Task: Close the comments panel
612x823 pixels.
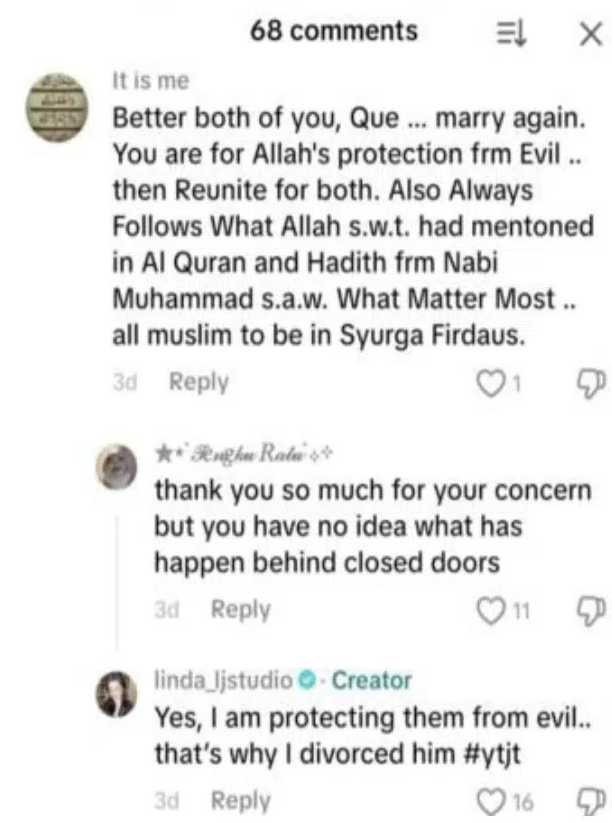Action: (588, 33)
